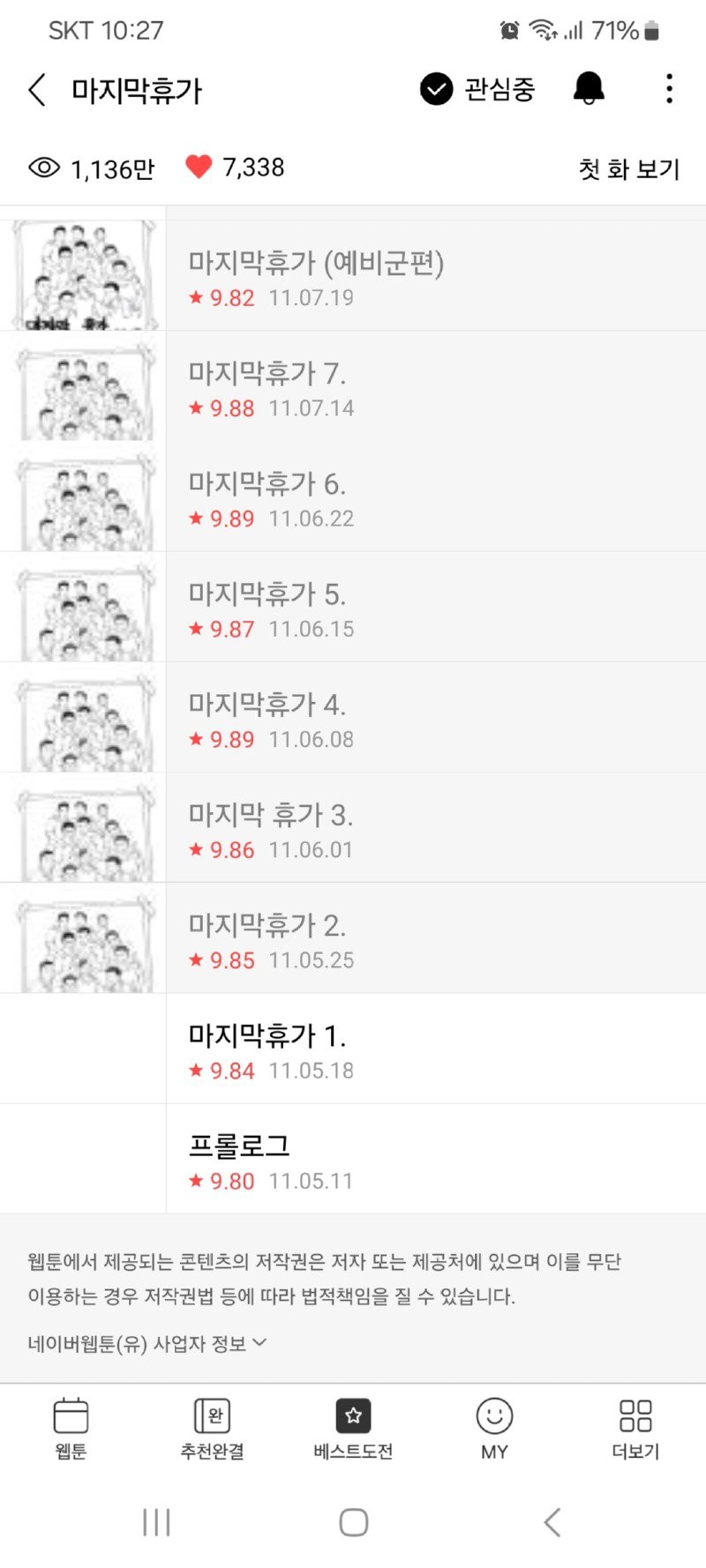Screen dimensions: 706x1568
Task: Switch to the 웹툰 tab
Action: (71, 1429)
